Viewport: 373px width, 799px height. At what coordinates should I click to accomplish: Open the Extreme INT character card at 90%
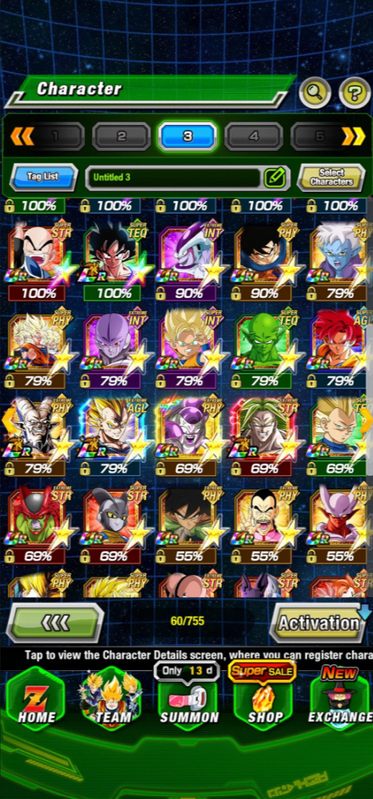[x=189, y=260]
